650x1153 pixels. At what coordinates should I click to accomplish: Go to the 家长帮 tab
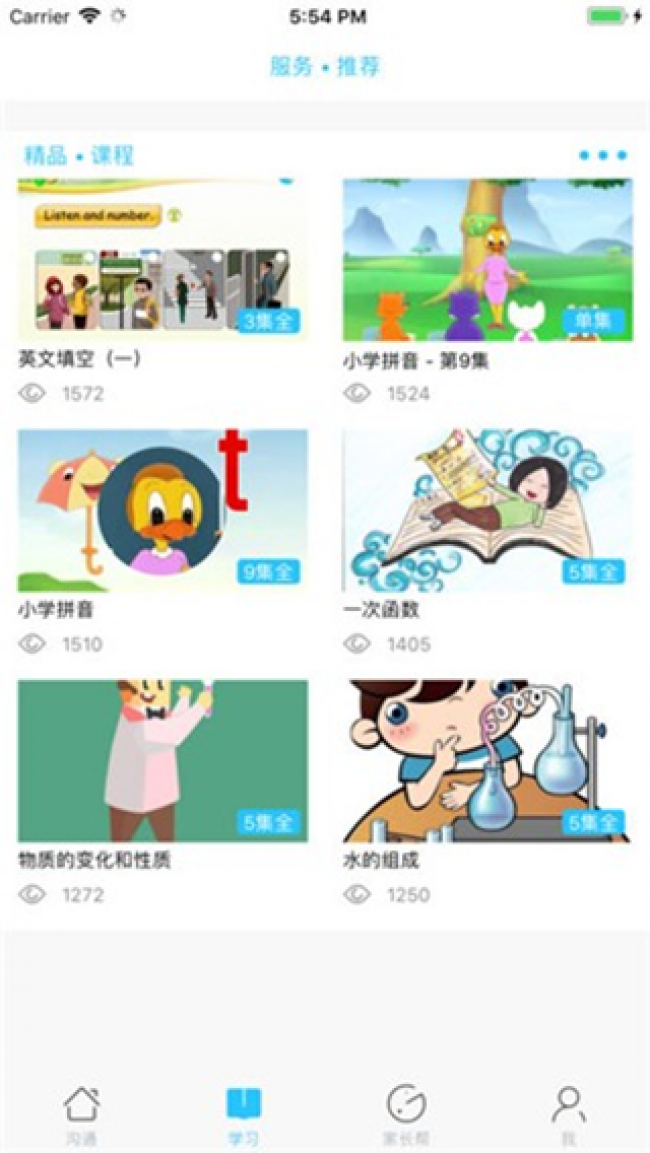[x=406, y=1115]
